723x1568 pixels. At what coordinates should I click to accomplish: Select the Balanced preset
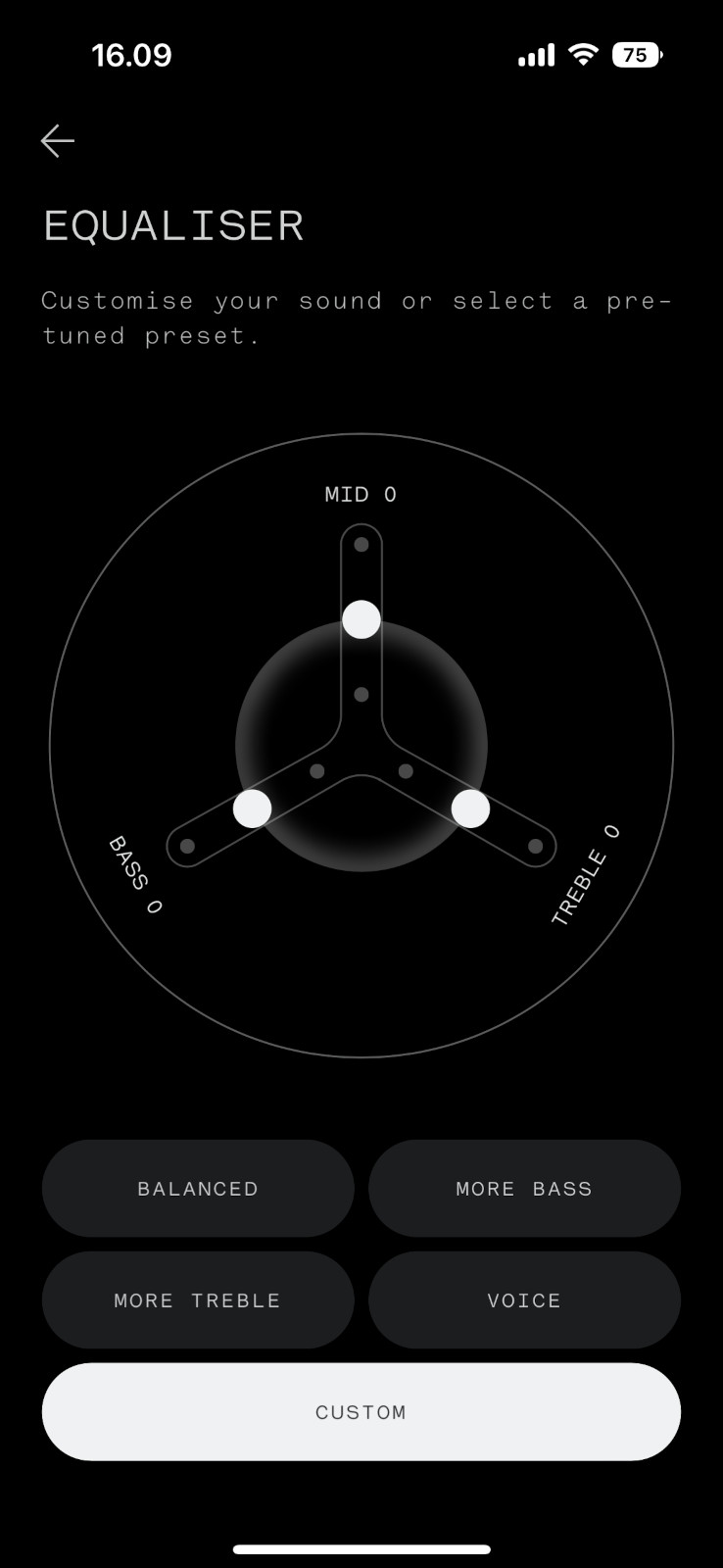click(198, 1189)
